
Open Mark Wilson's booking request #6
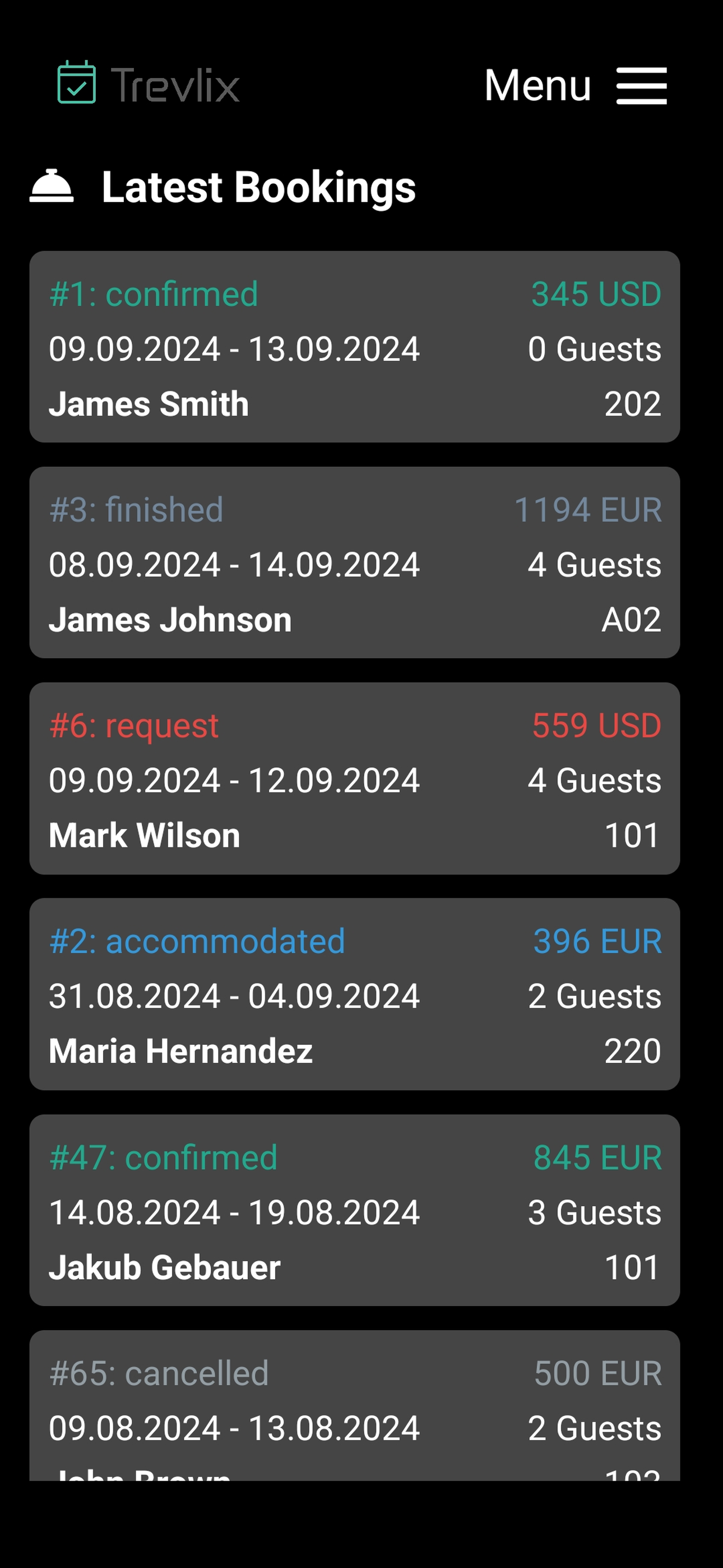click(355, 778)
